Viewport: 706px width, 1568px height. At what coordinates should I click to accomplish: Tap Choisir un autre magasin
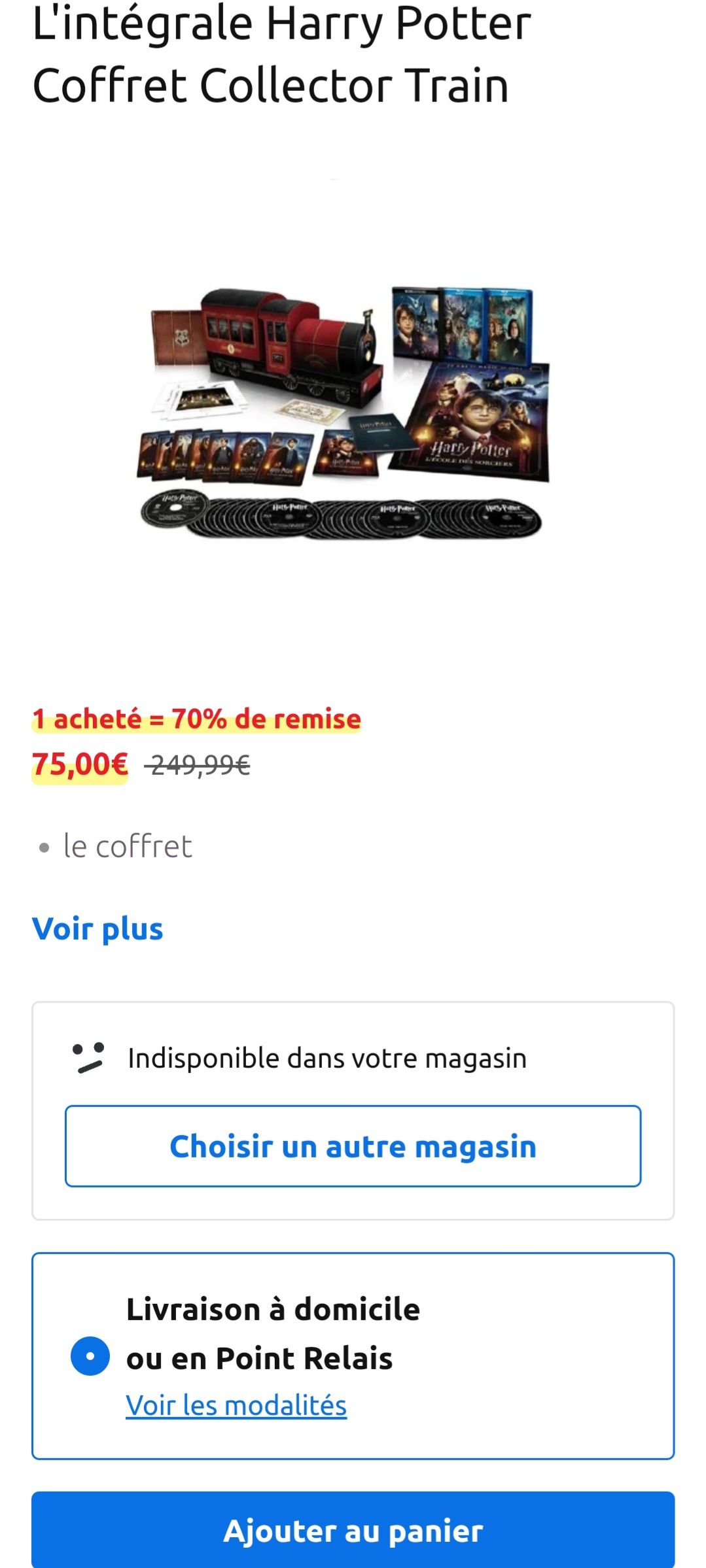click(353, 1146)
